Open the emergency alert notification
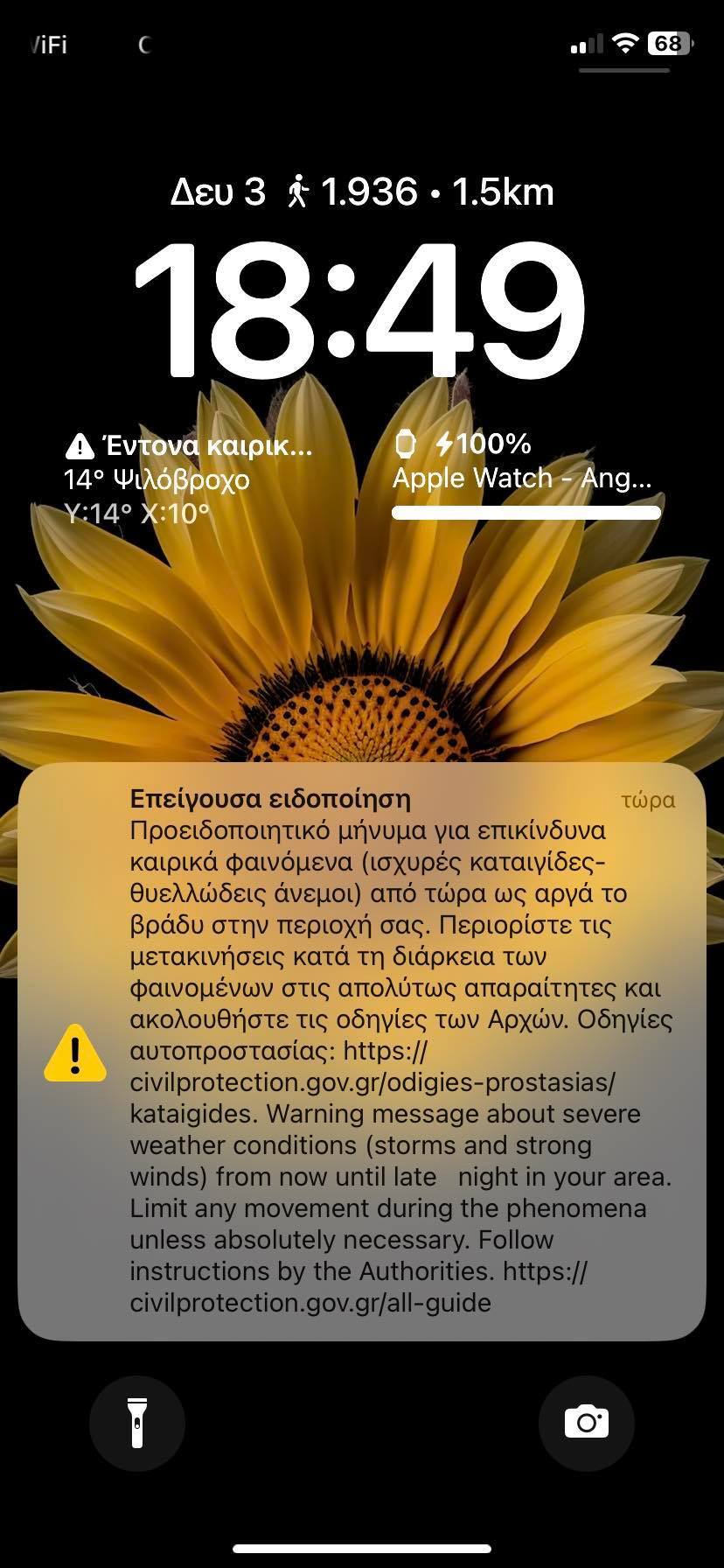This screenshot has width=724, height=1568. point(362,1050)
